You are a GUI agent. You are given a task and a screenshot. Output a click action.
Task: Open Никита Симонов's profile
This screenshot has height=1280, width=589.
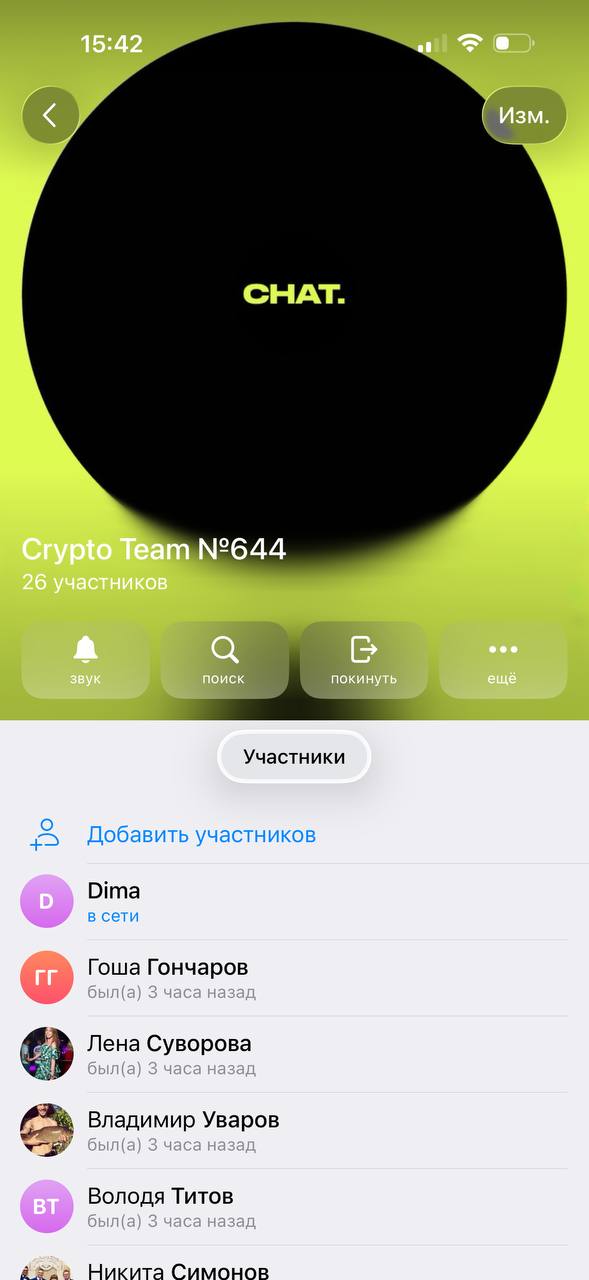(294, 1263)
